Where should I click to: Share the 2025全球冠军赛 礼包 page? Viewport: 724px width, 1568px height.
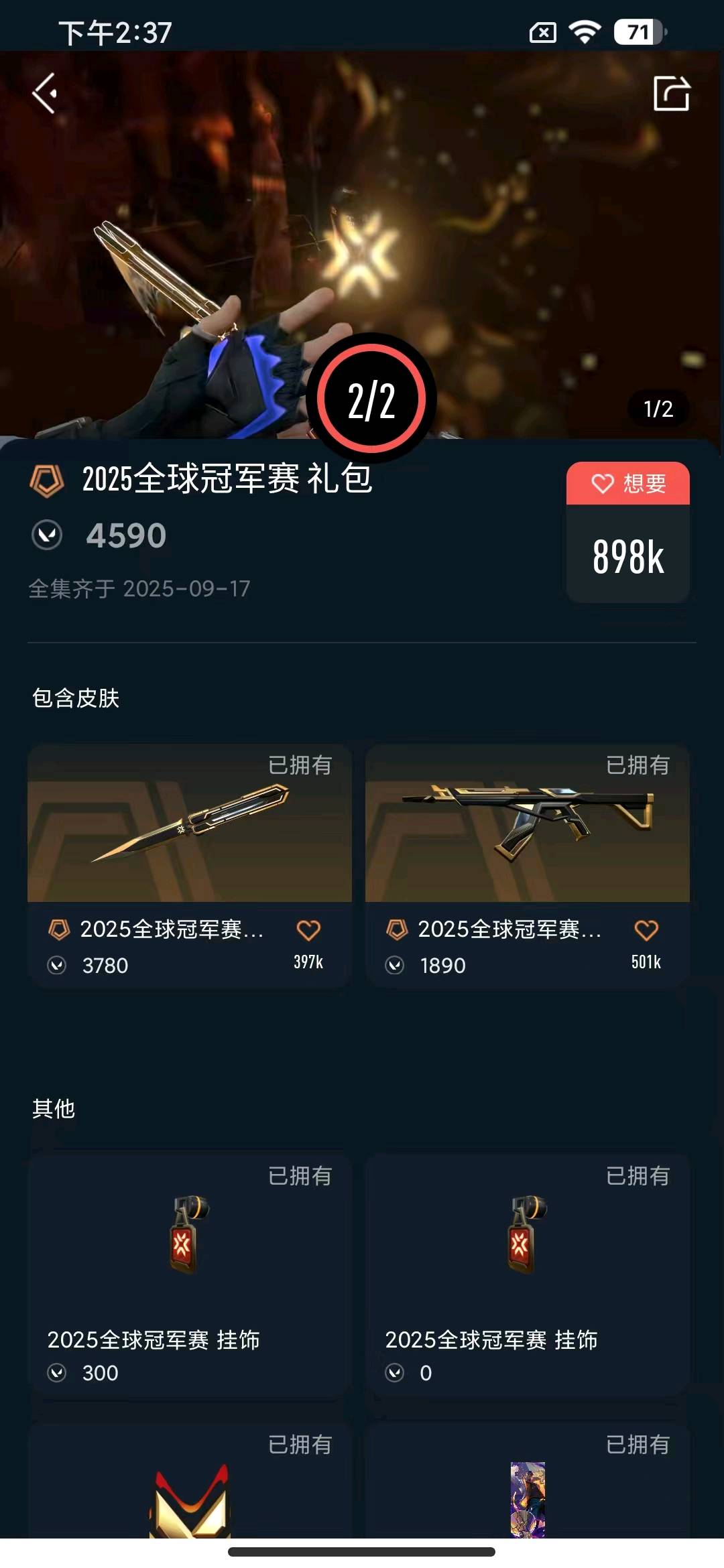click(x=671, y=93)
